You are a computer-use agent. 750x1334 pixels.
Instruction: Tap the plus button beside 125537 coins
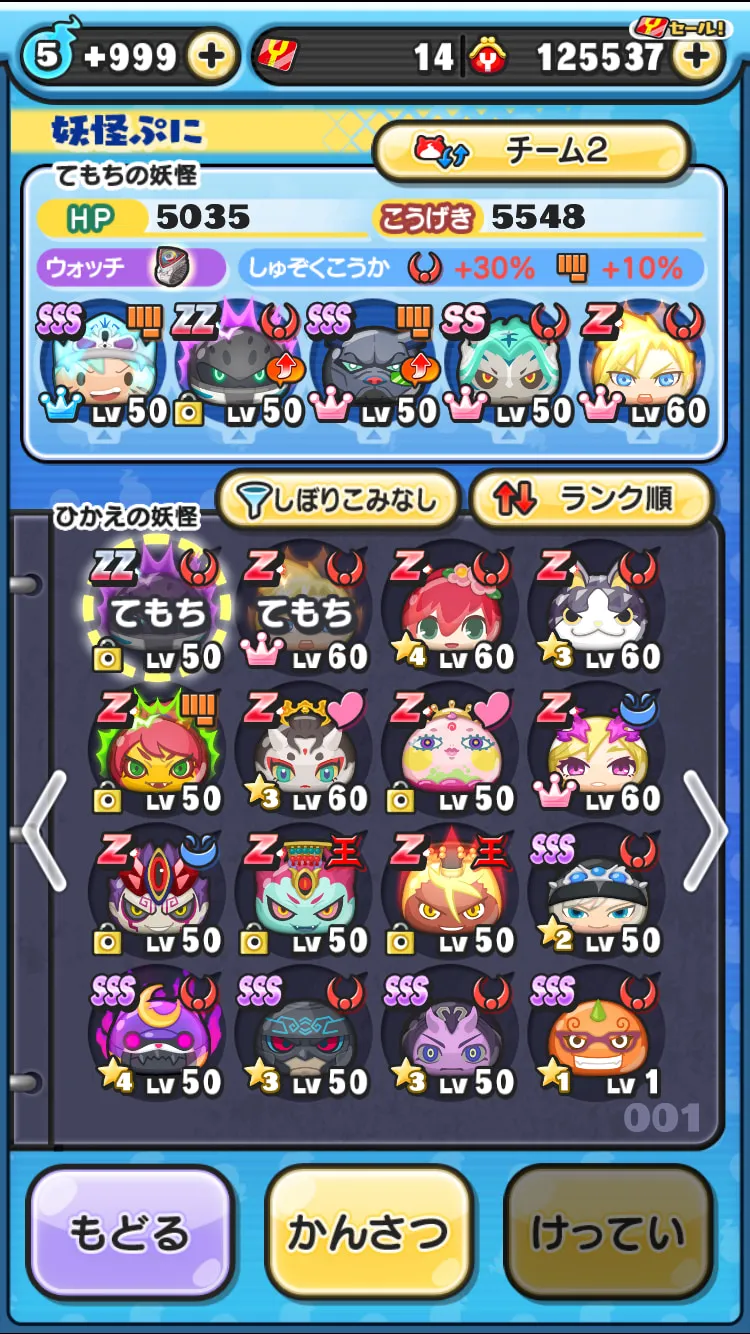[698, 55]
